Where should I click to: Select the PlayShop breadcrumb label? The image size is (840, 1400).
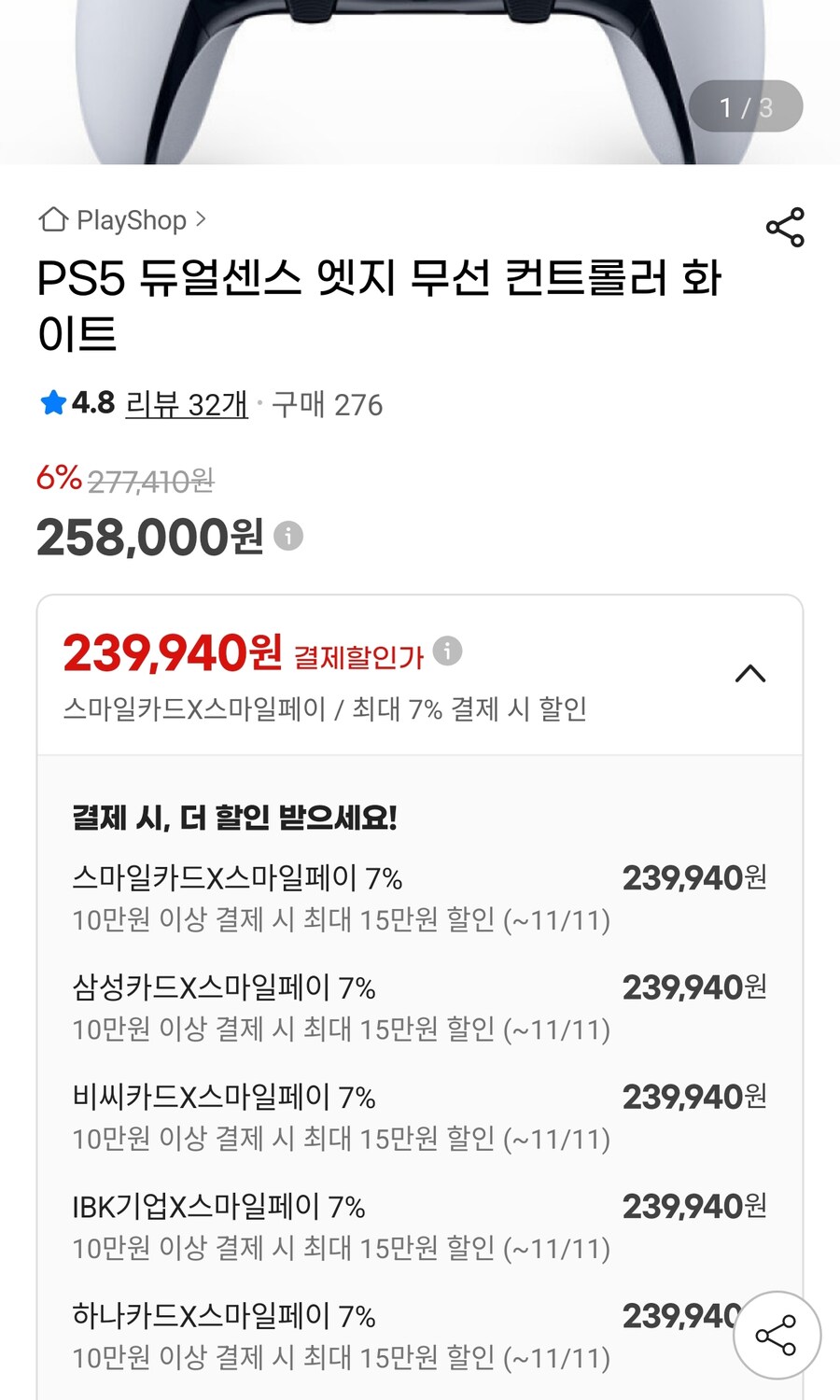click(x=131, y=220)
